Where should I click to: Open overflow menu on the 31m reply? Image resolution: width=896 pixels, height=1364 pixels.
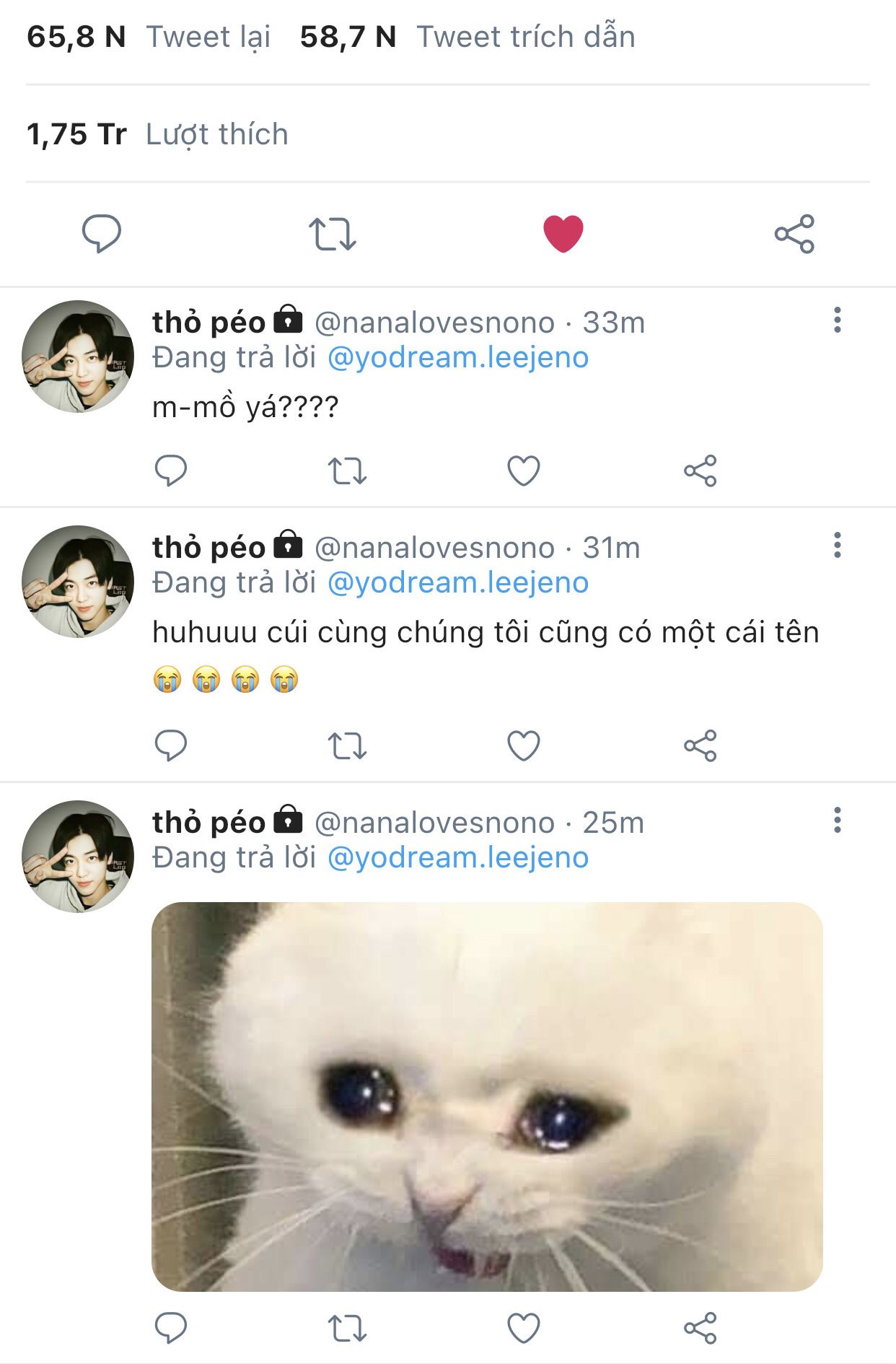pyautogui.click(x=838, y=545)
